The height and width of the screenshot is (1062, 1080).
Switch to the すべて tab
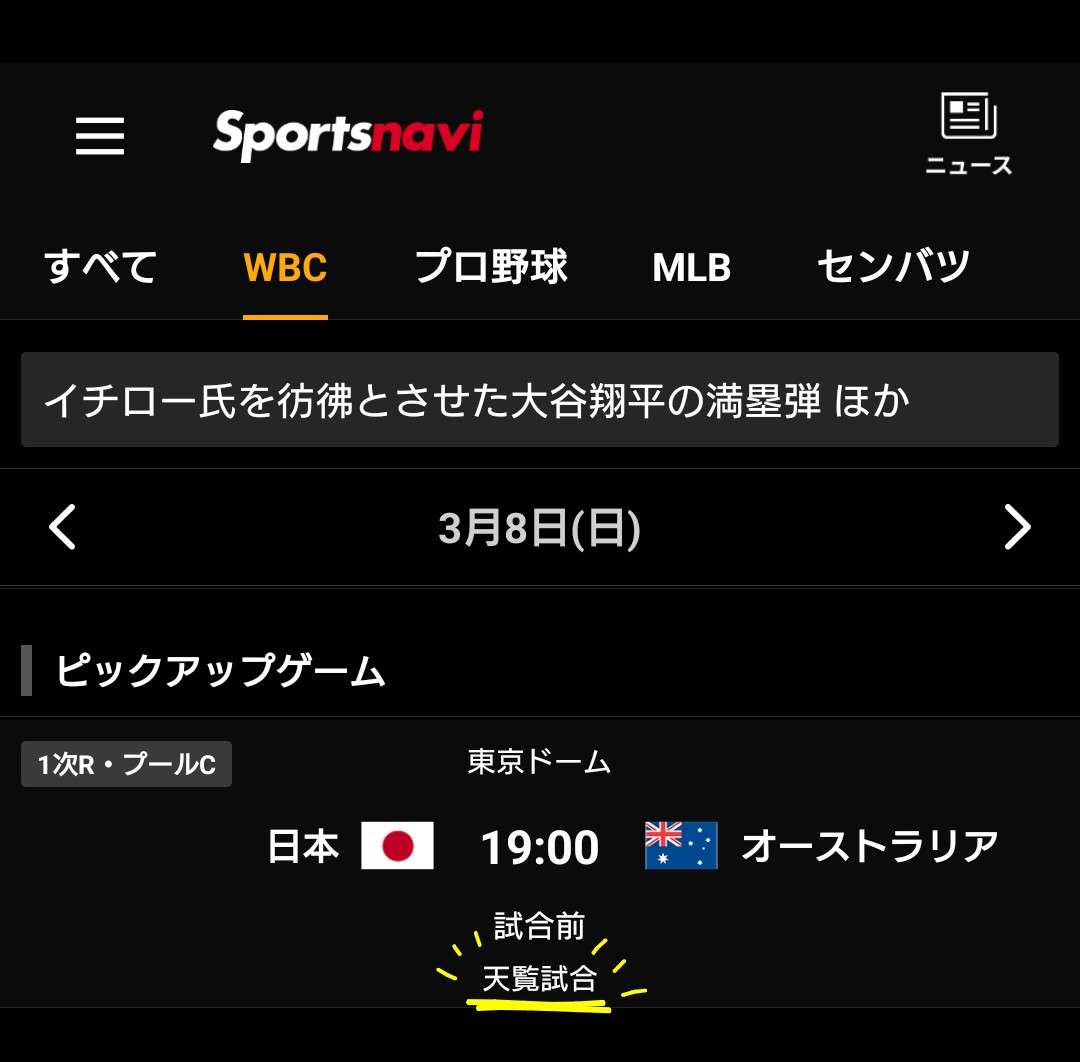point(101,267)
